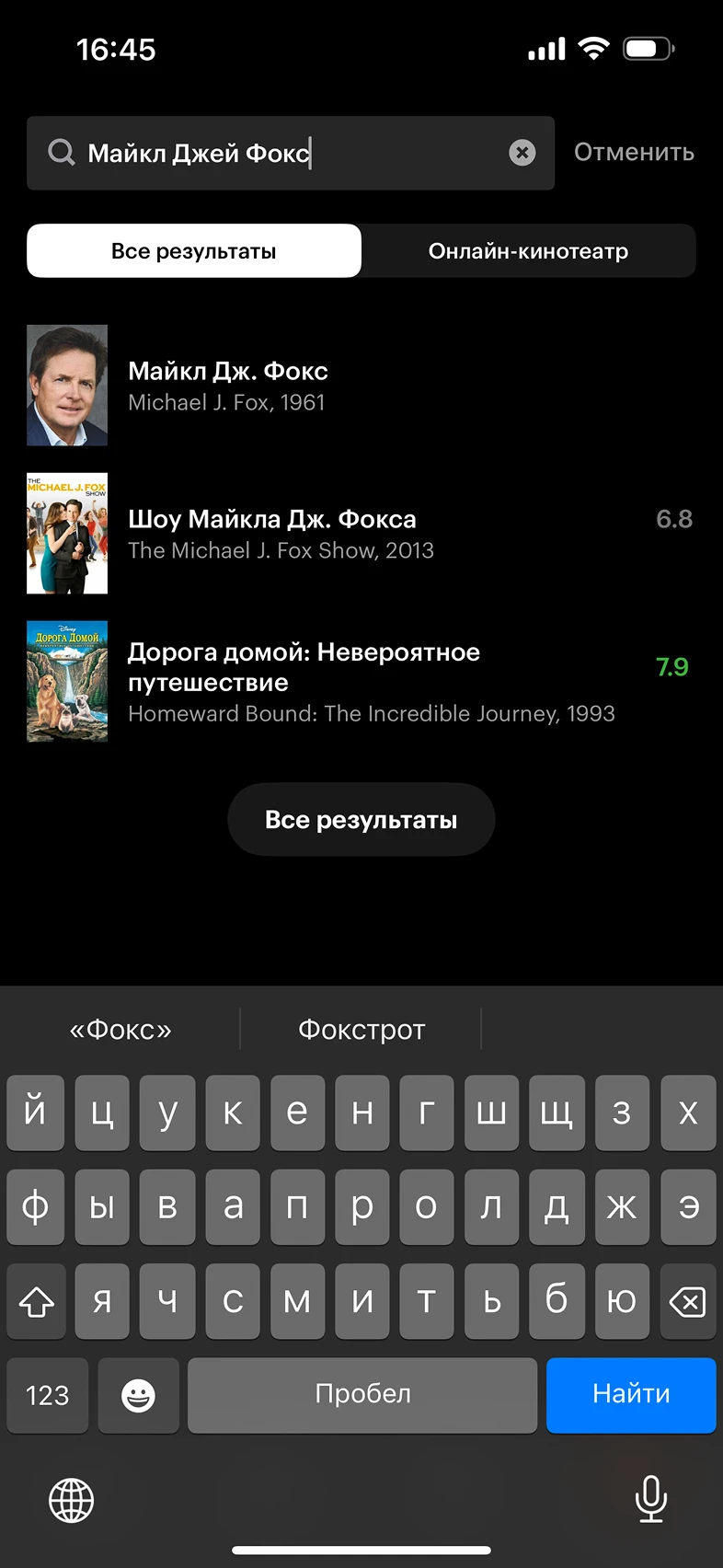Hit the blue Найти key
723x1568 pixels.
point(631,1395)
